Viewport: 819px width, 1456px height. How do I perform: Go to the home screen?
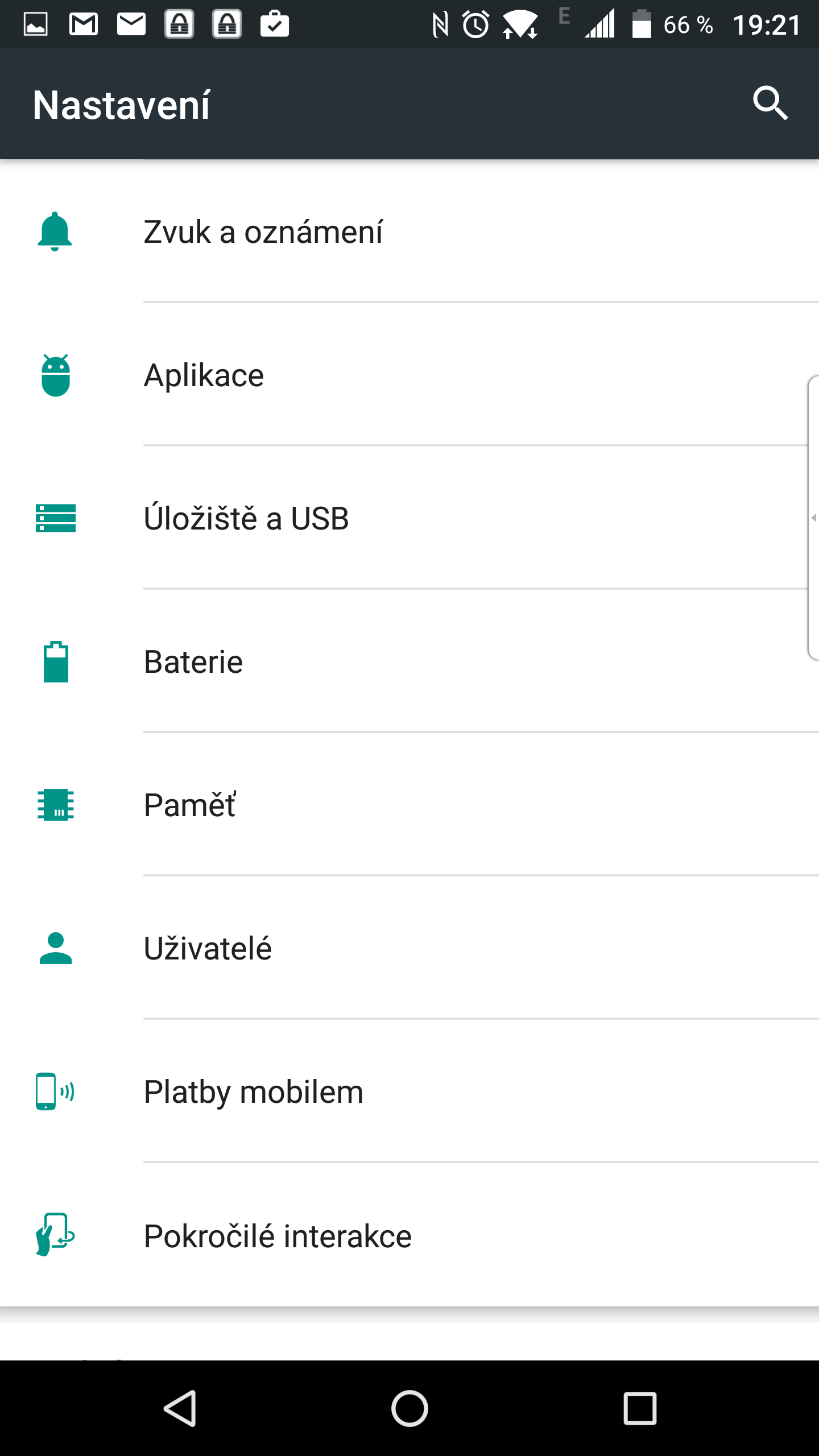click(409, 1408)
